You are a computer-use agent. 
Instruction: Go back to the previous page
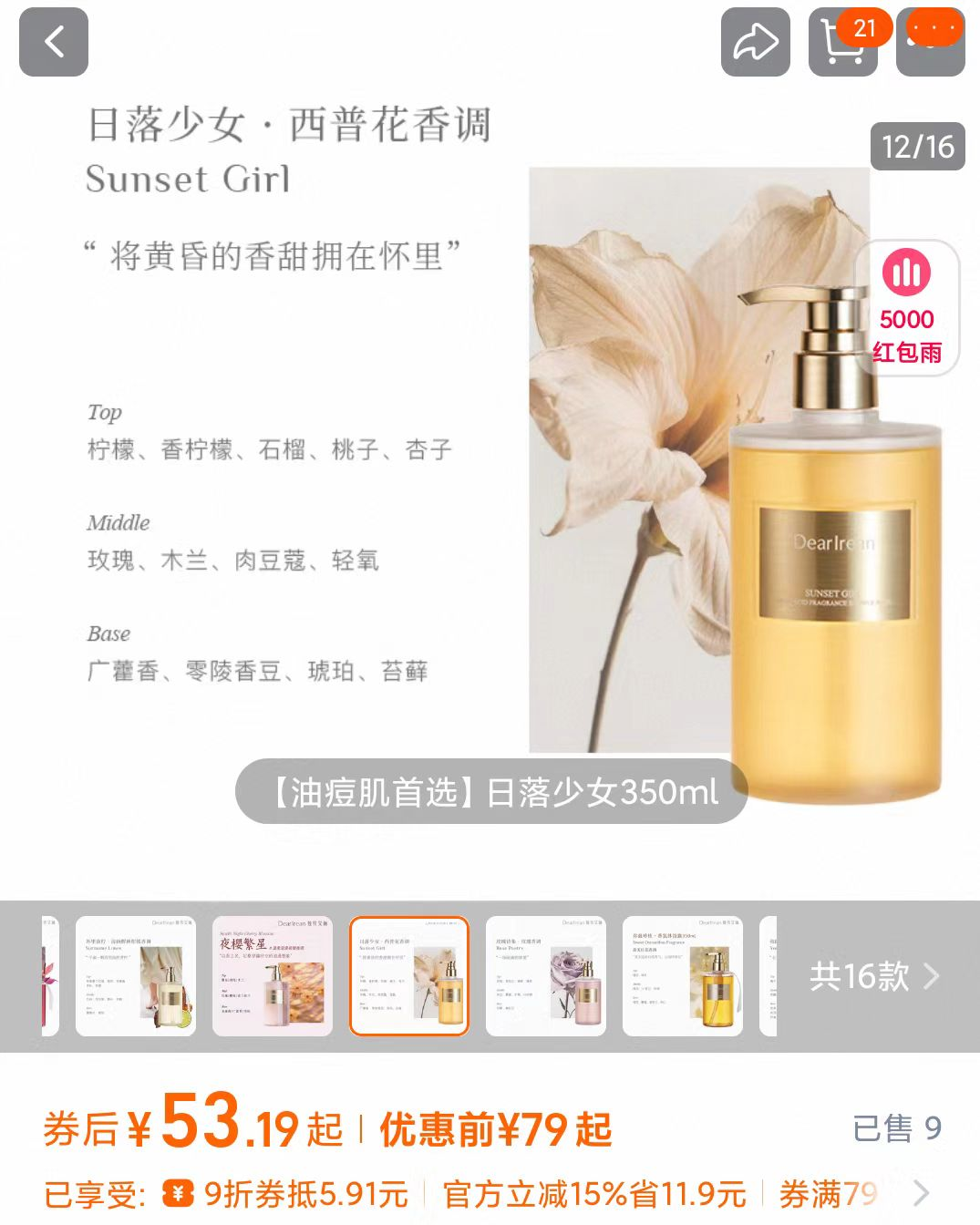click(54, 42)
